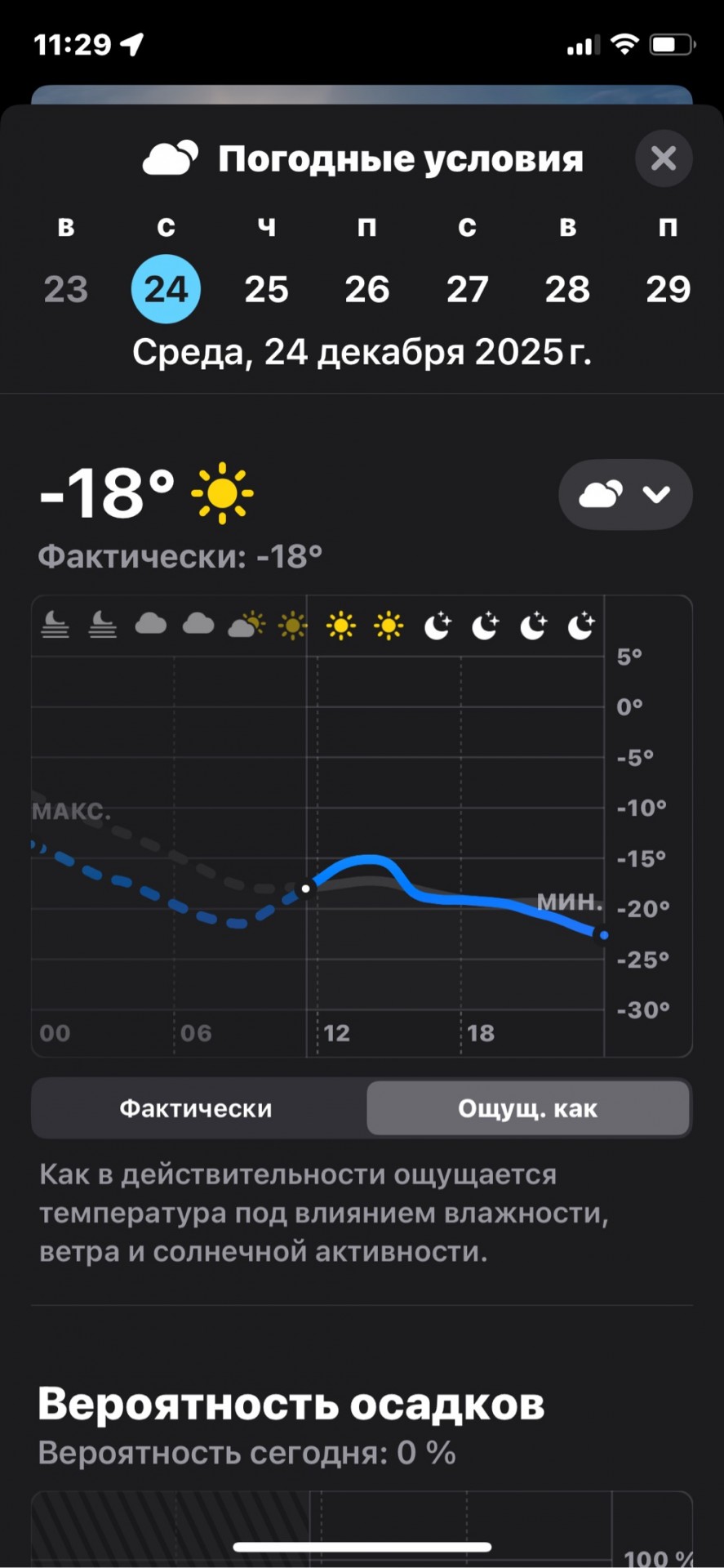Image resolution: width=724 pixels, height=1568 pixels.
Task: Select Thursday the 25th
Action: [x=267, y=289]
